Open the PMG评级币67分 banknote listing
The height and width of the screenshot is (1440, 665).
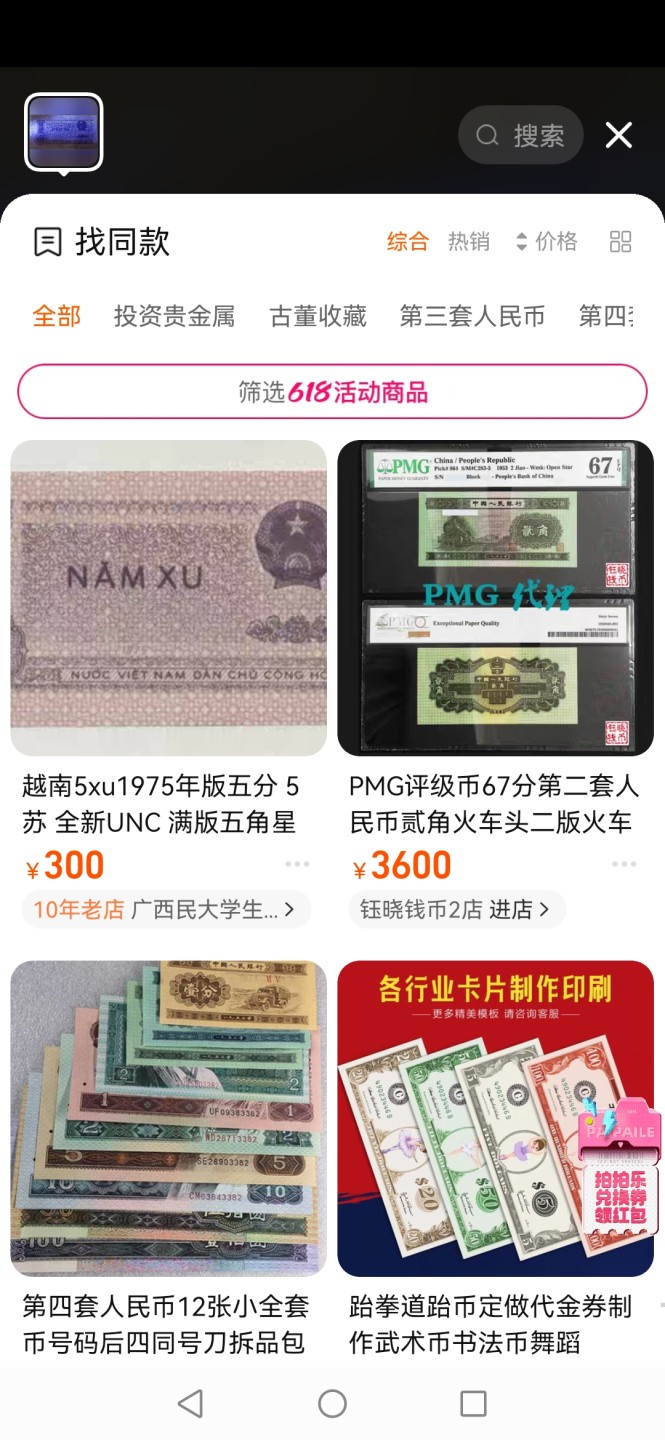pos(495,598)
